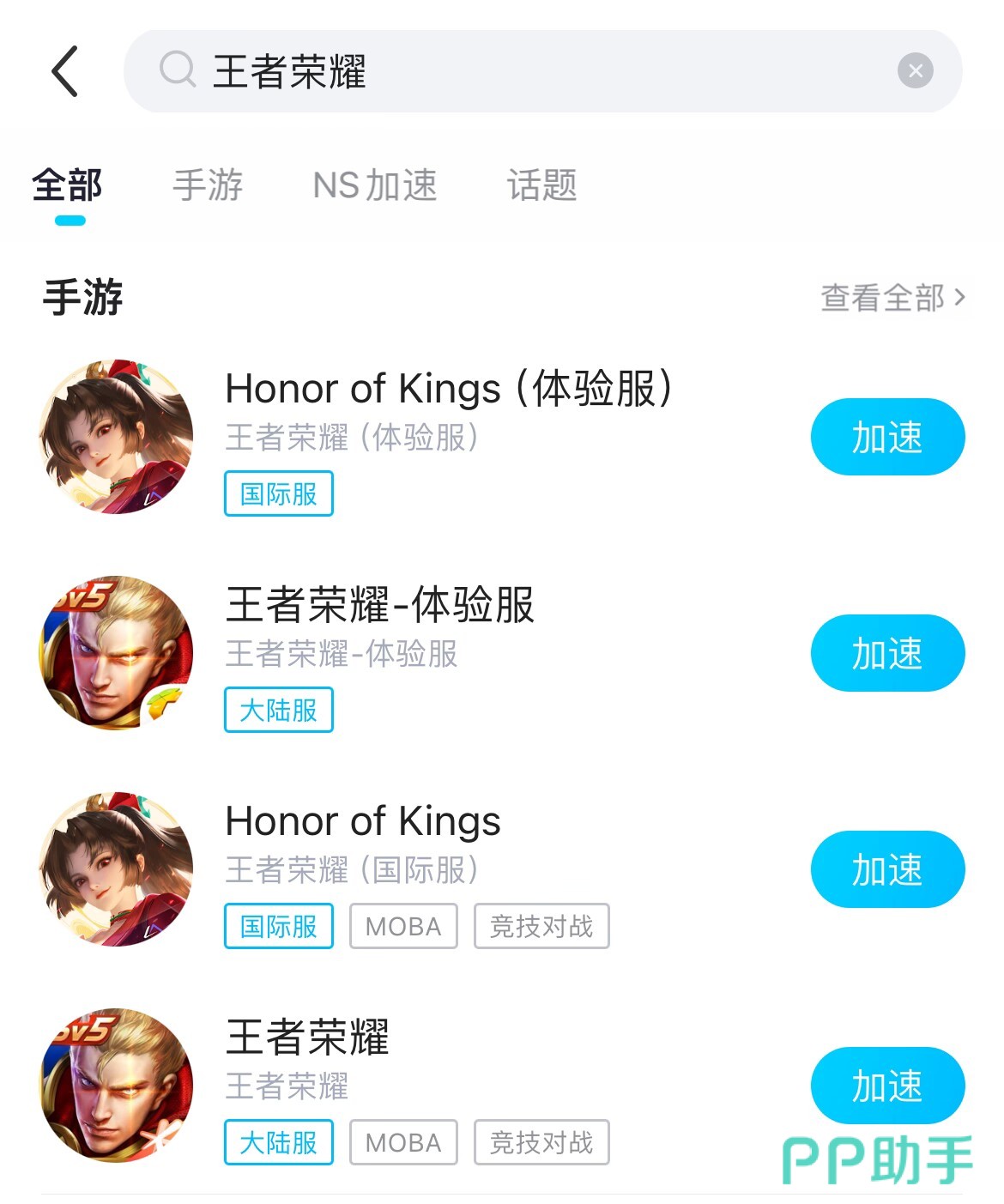Switch to the 手游 tab

pyautogui.click(x=208, y=185)
